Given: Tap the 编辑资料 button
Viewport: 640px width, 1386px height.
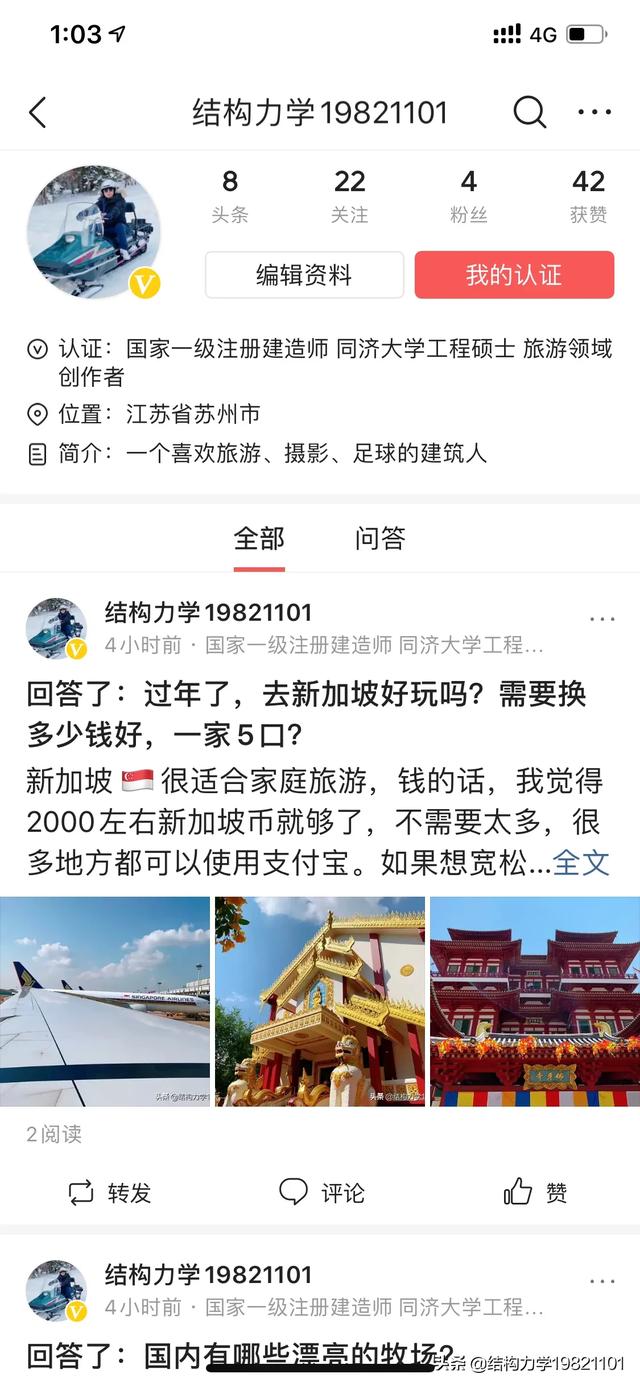Looking at the screenshot, I should point(304,275).
